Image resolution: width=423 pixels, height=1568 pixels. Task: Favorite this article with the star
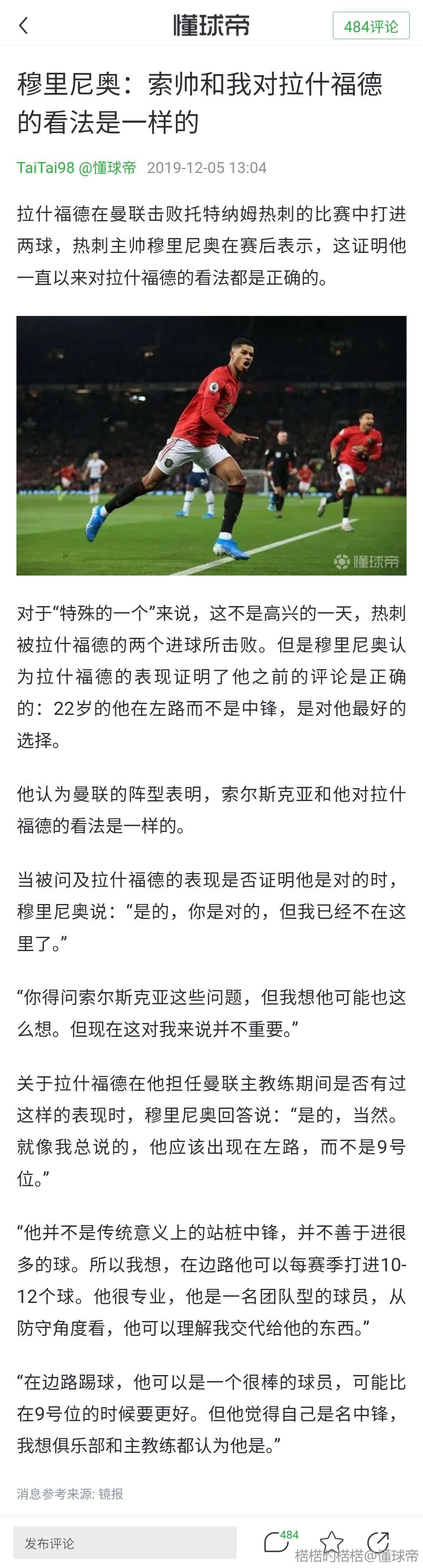tap(331, 1542)
